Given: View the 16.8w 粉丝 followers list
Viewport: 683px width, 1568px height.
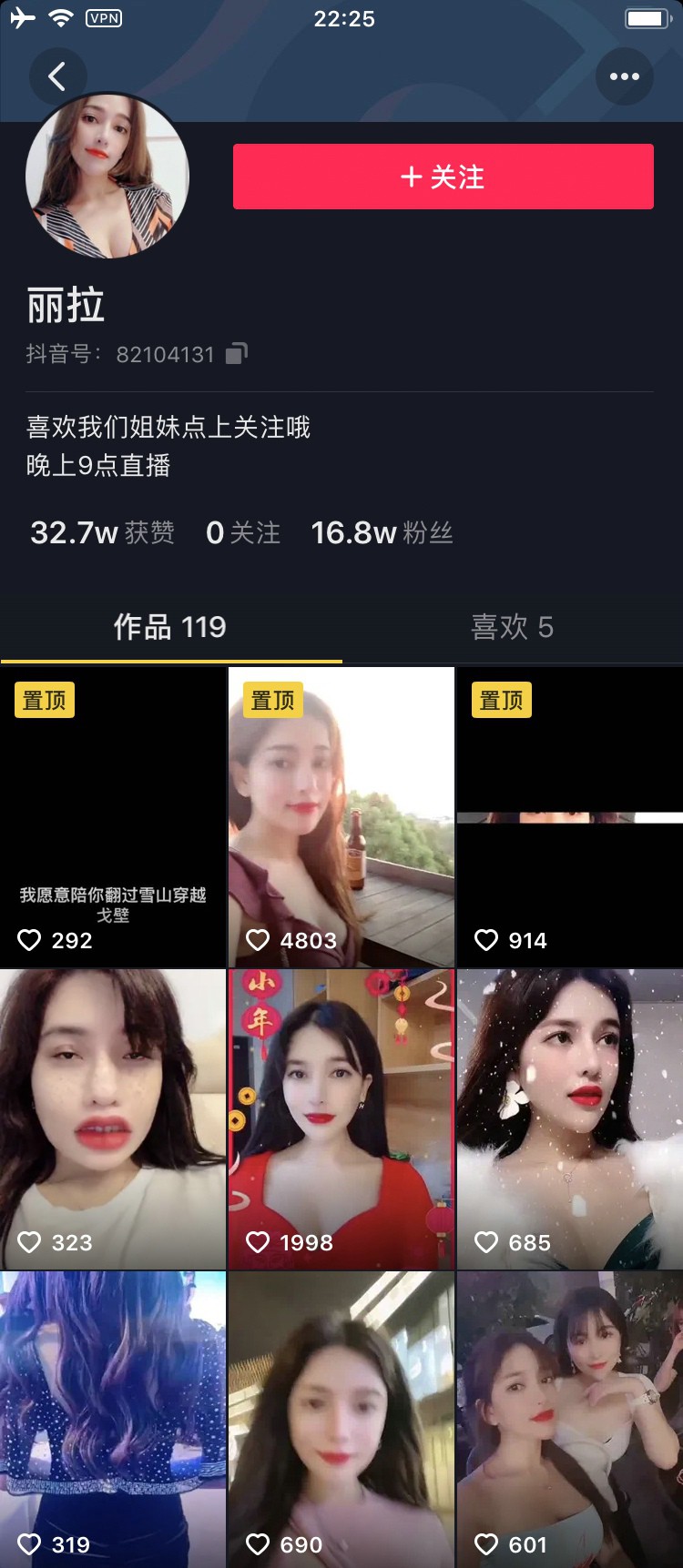Looking at the screenshot, I should click(x=382, y=532).
